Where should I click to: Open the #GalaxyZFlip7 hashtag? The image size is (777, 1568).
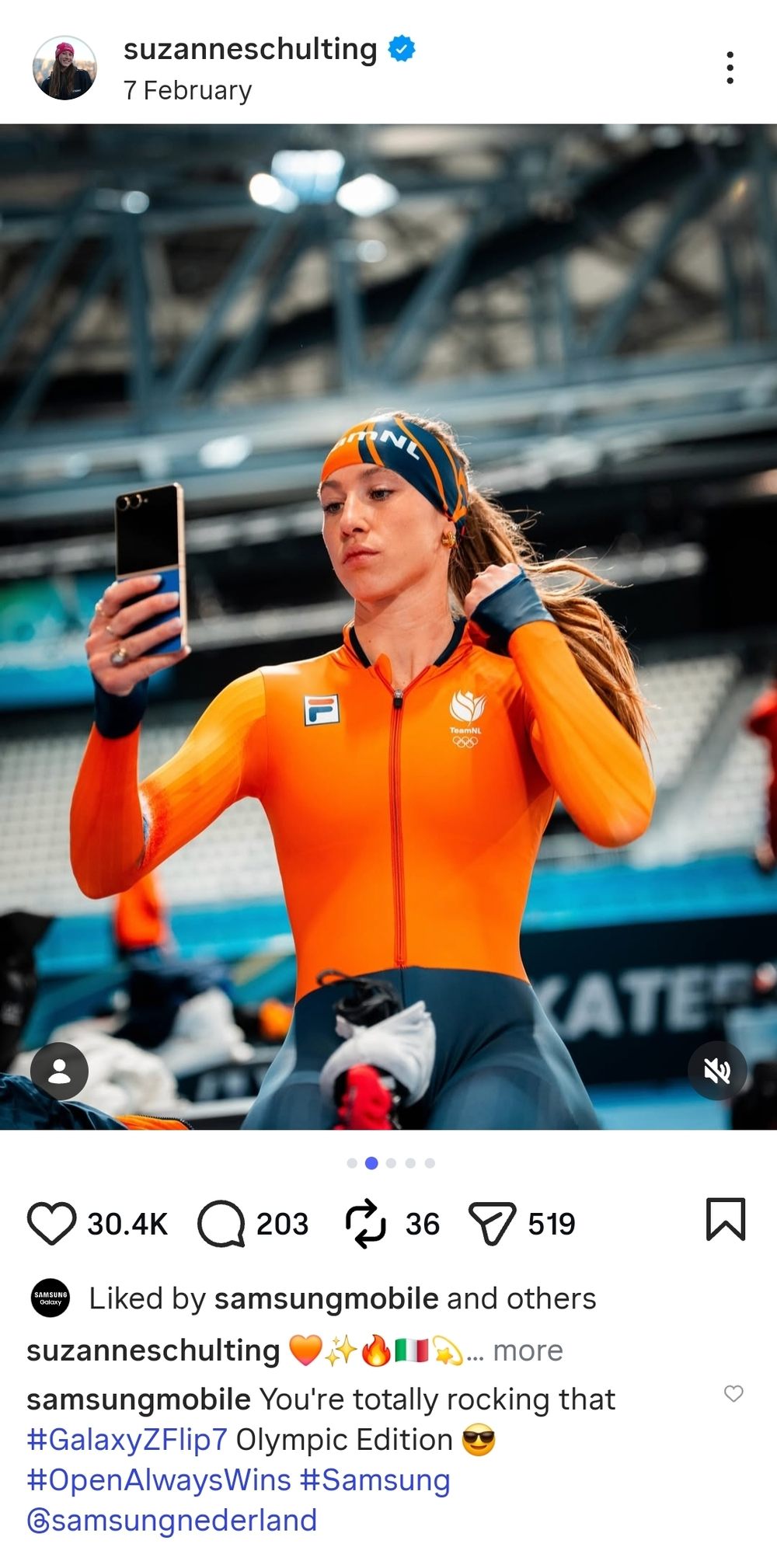click(127, 1440)
